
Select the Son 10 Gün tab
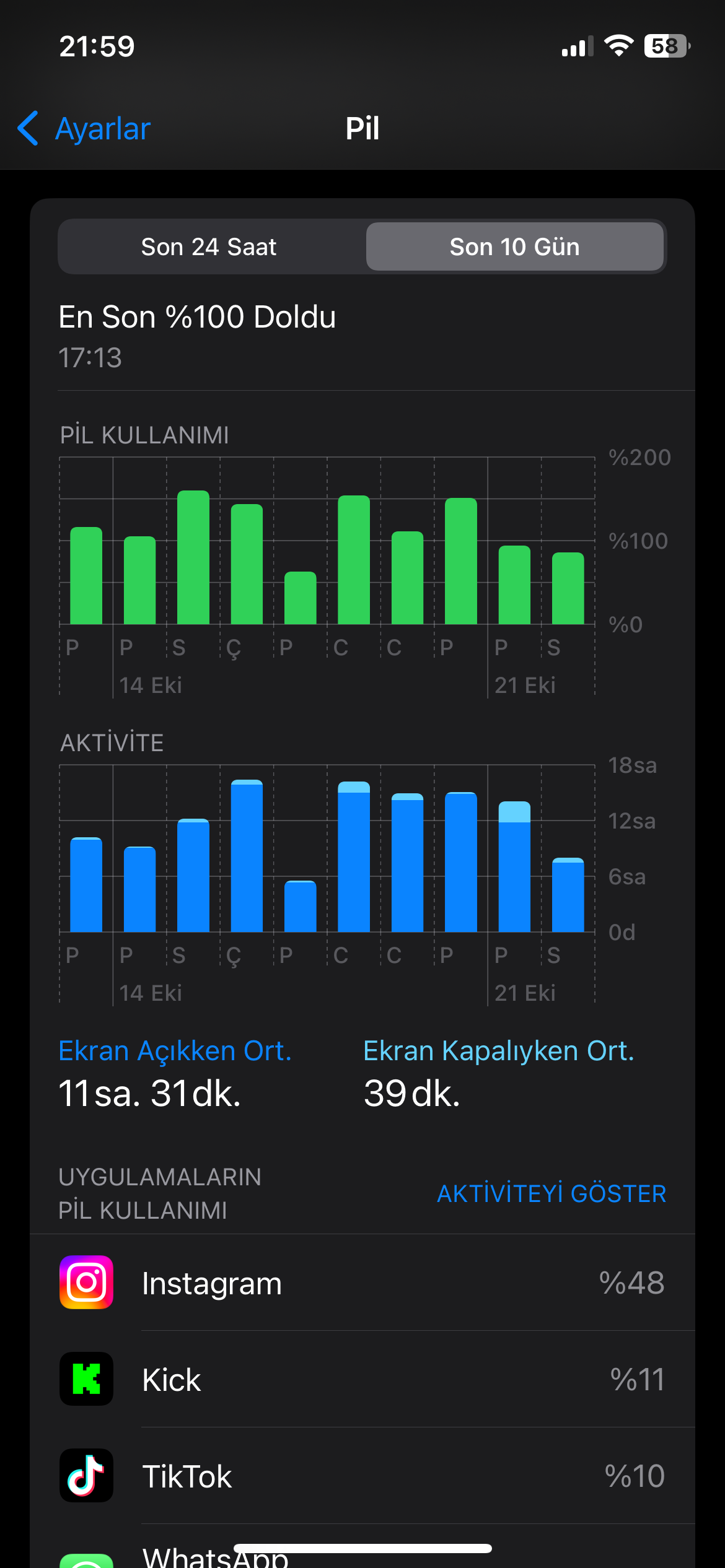click(514, 247)
